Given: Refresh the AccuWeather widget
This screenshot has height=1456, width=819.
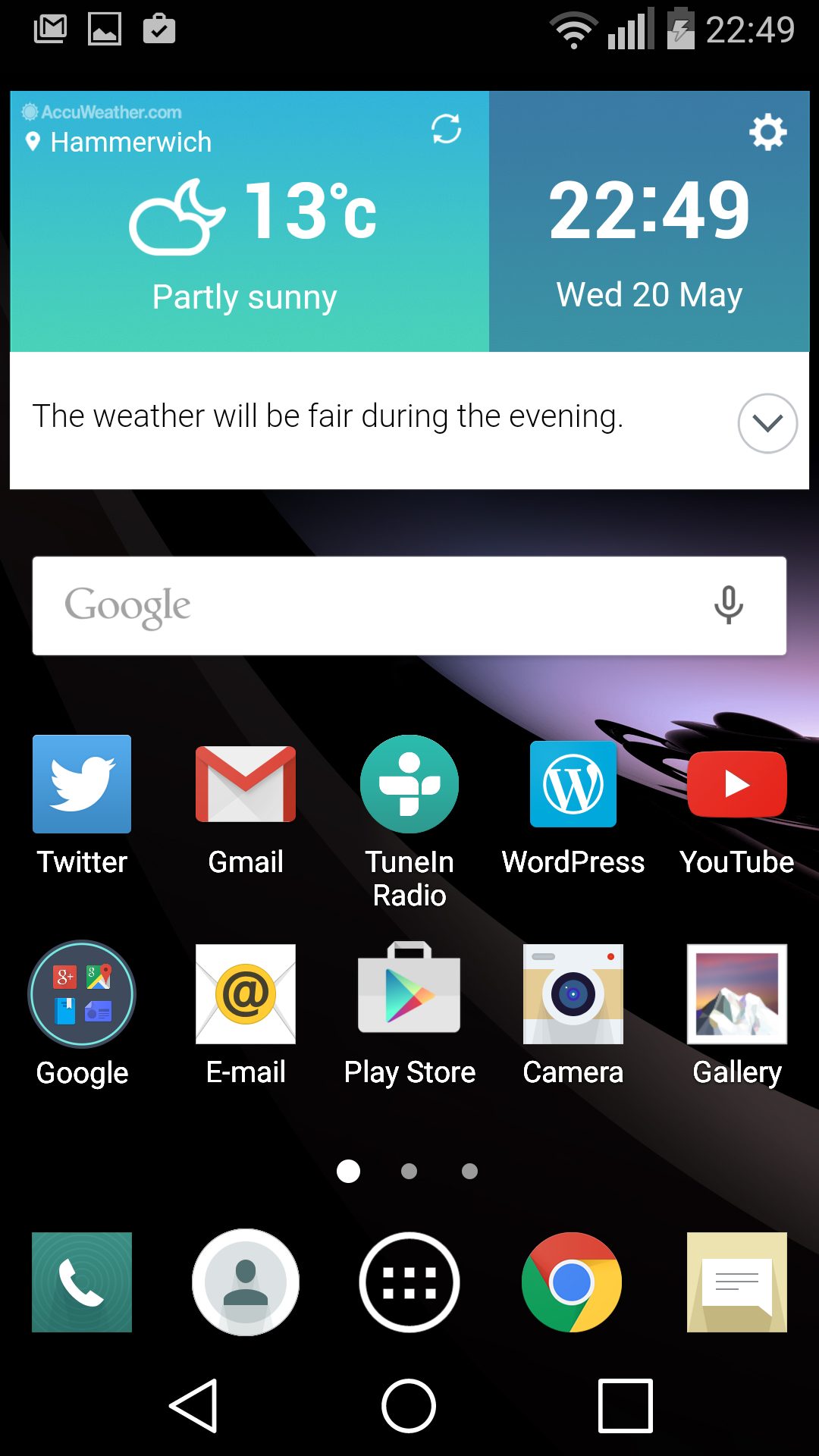Looking at the screenshot, I should coord(446,129).
